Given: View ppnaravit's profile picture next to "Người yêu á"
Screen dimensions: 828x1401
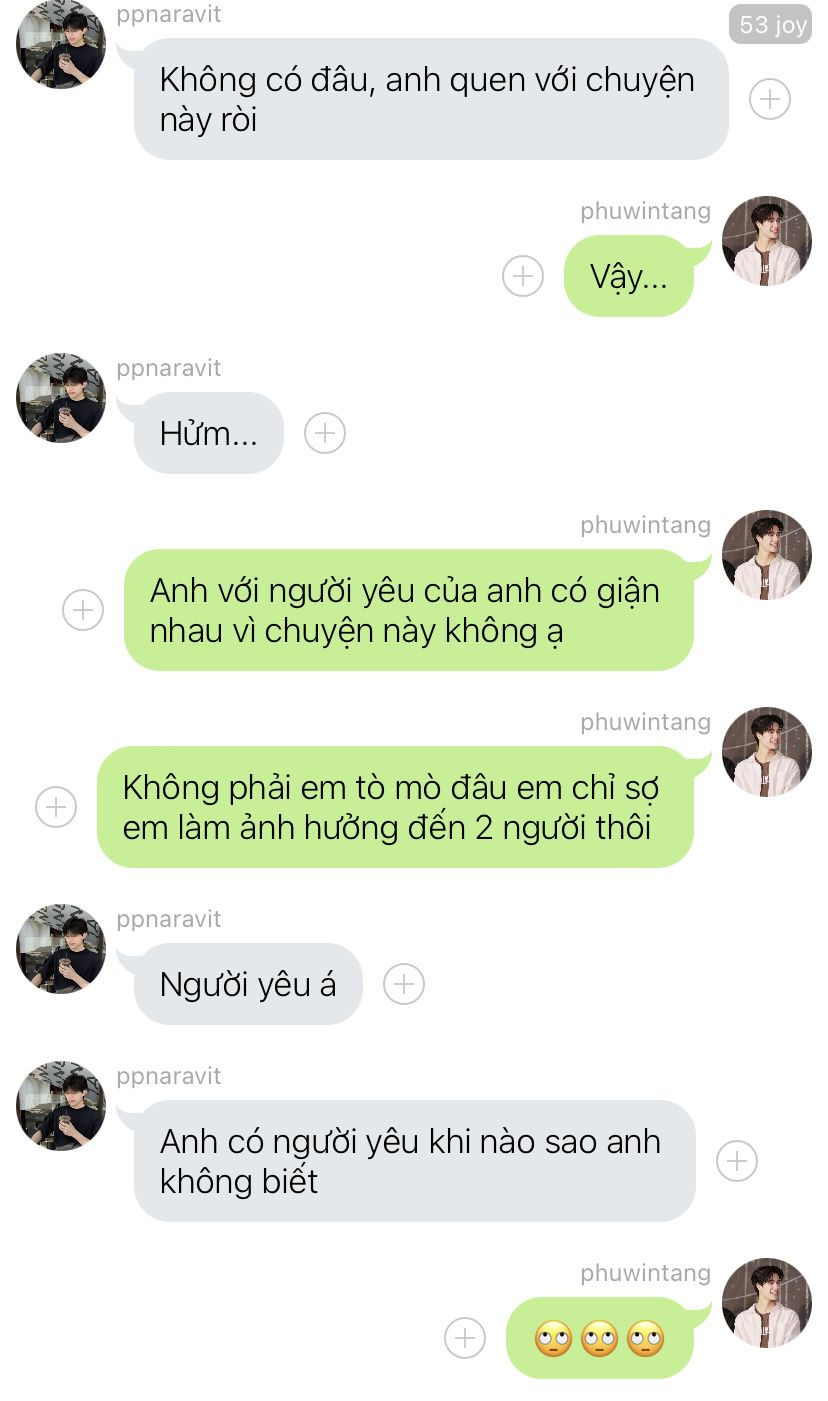Looking at the screenshot, I should (61, 949).
